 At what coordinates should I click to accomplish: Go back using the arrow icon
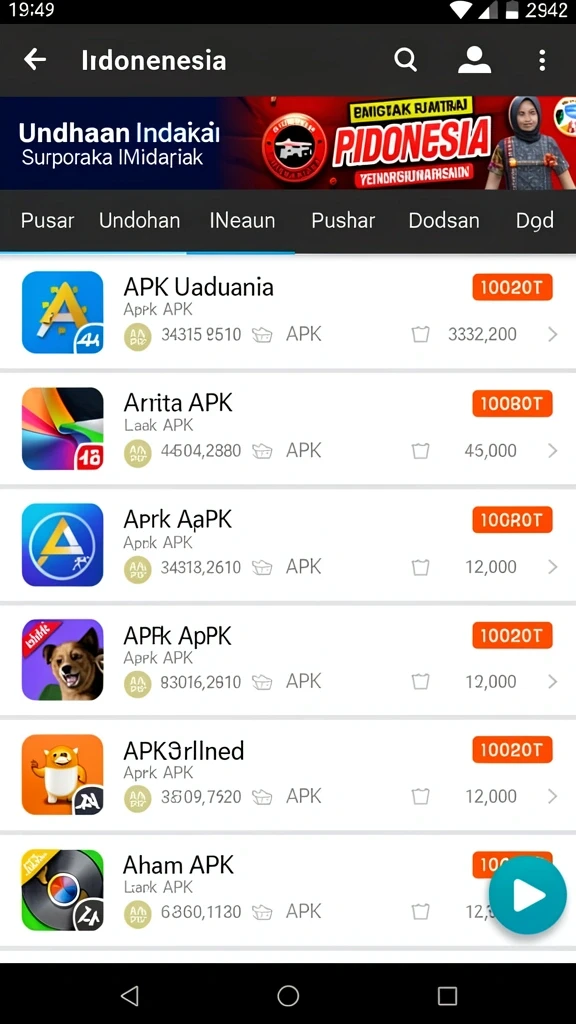[35, 60]
